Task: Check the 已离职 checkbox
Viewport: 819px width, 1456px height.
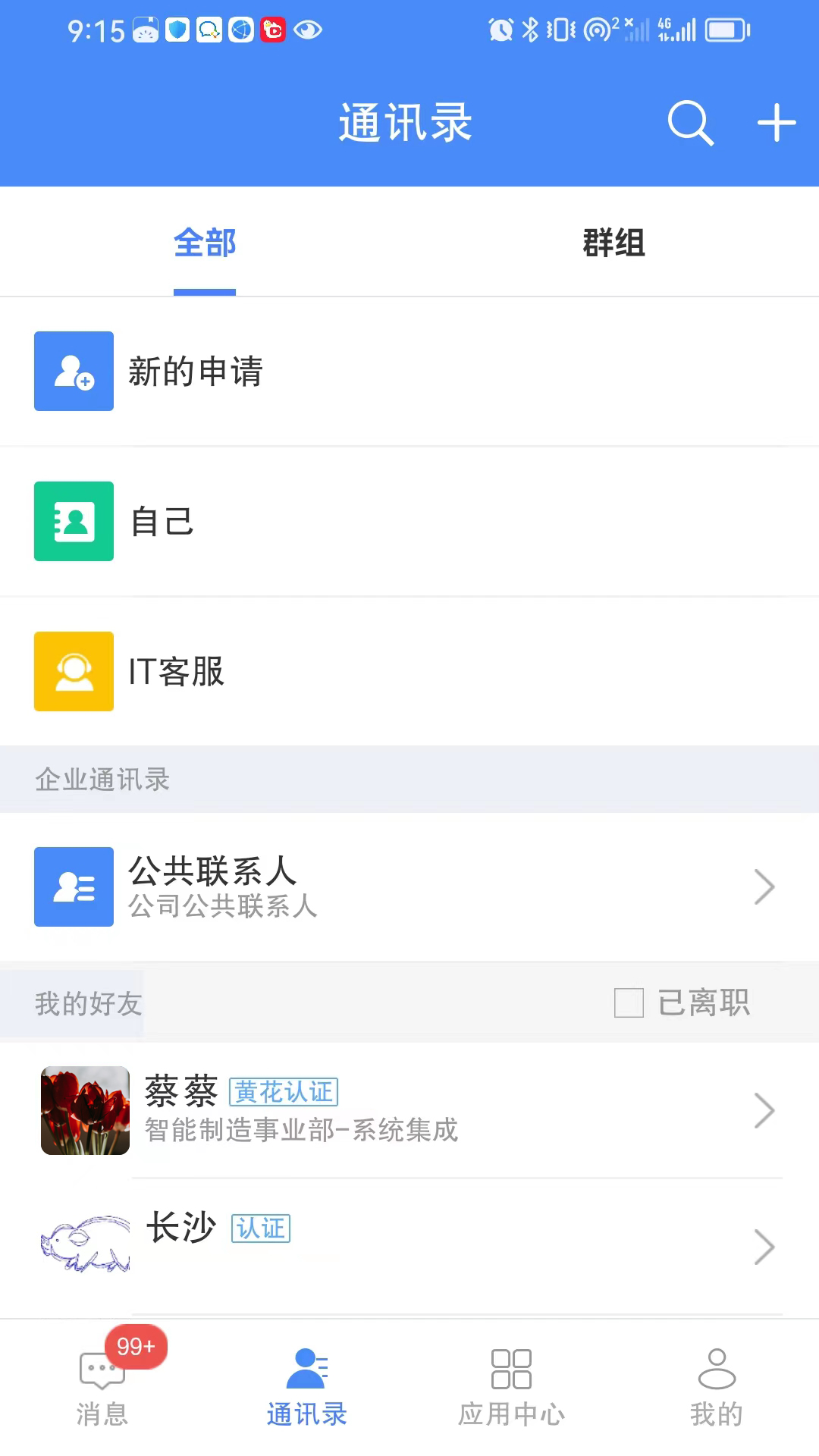Action: click(629, 1003)
